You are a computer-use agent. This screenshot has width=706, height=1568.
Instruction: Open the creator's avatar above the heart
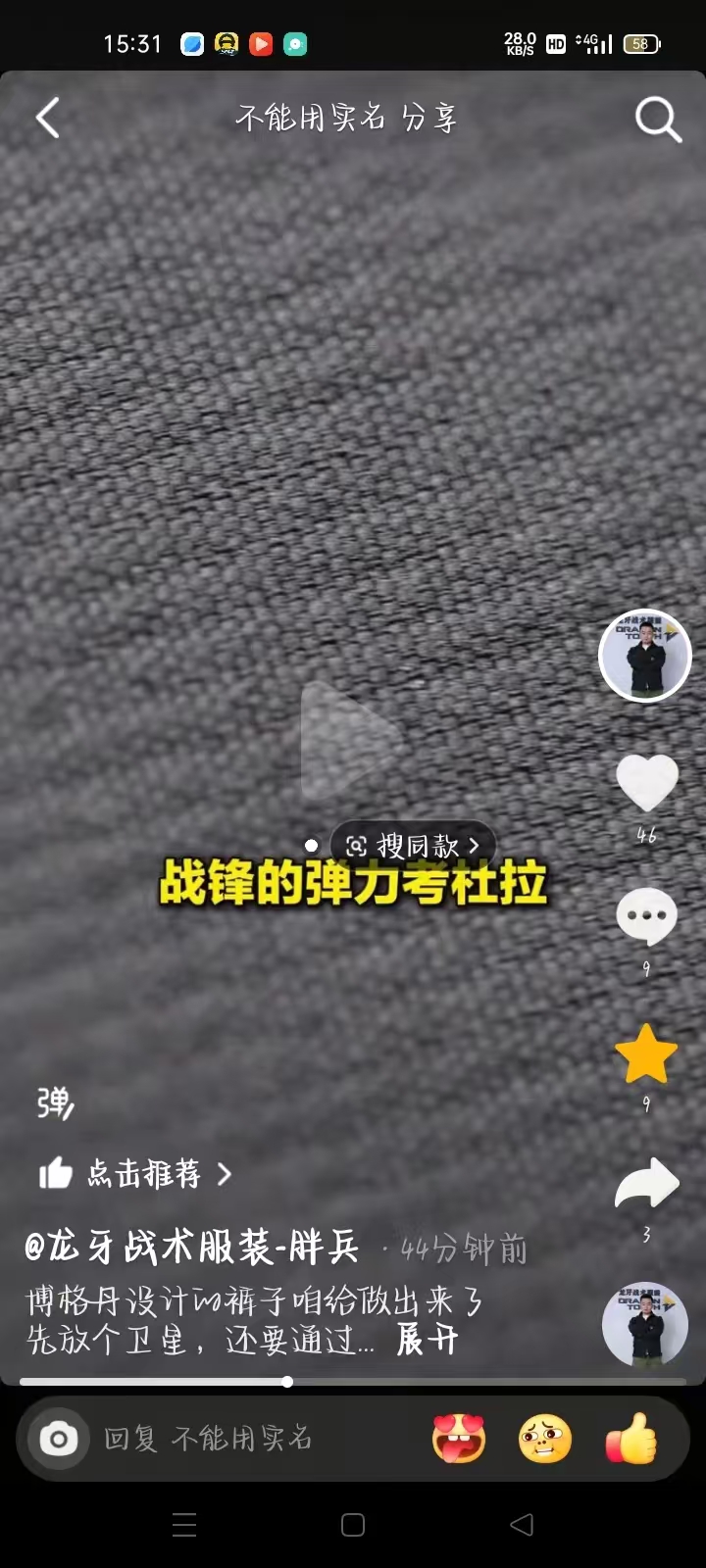coord(645,656)
